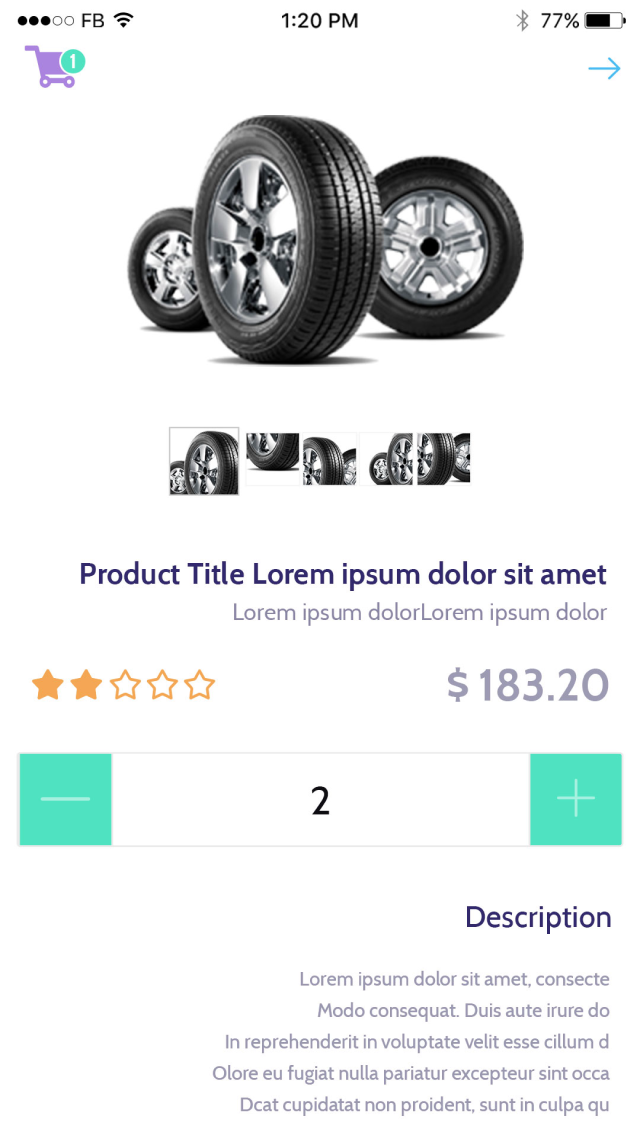Rate the product five stars
The width and height of the screenshot is (640, 1138).
(x=200, y=686)
